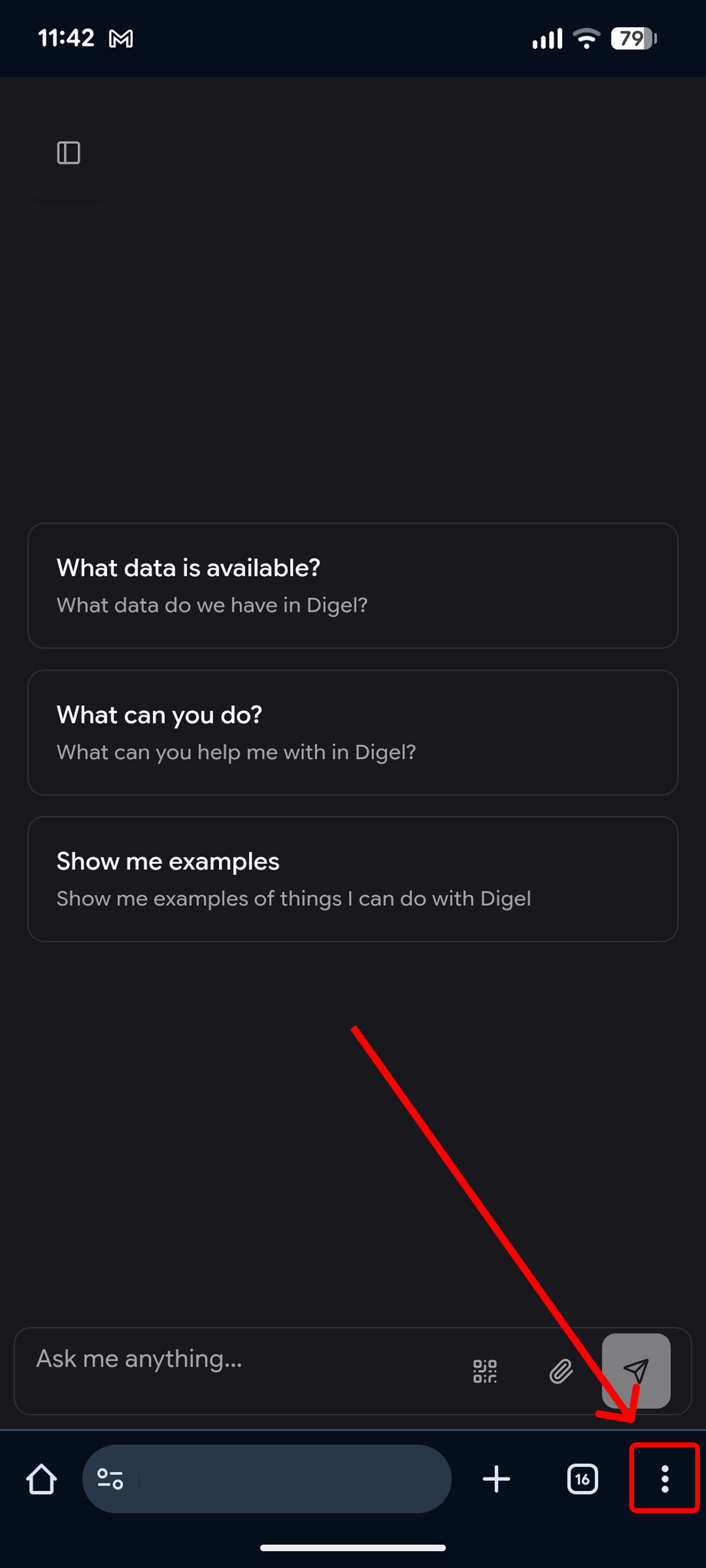
Task: Go to the browser home page
Action: (x=42, y=1479)
